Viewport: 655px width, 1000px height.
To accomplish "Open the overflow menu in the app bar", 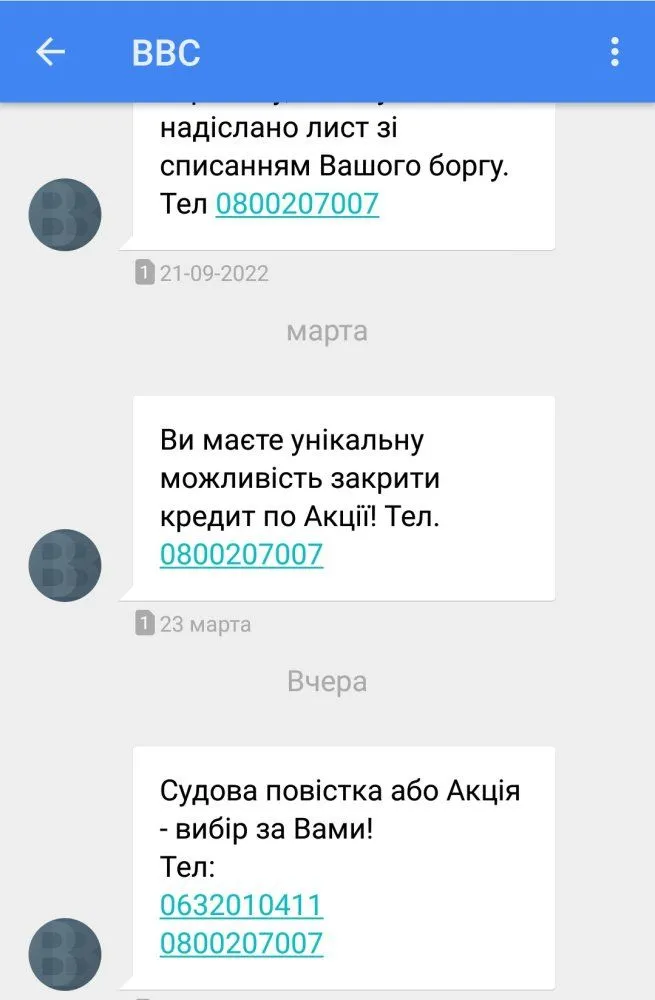I will tap(614, 52).
